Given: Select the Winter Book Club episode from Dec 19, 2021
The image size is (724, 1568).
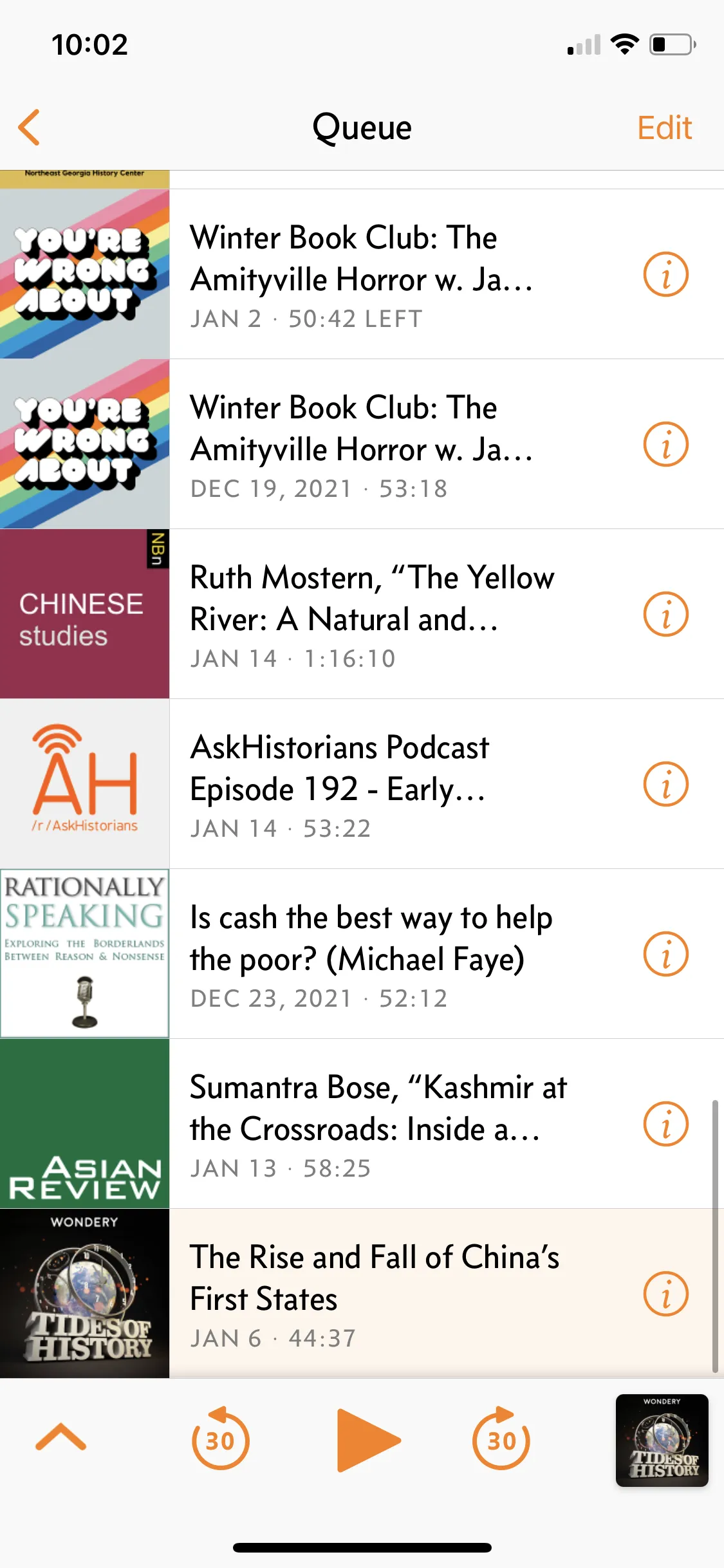Looking at the screenshot, I should point(386,444).
